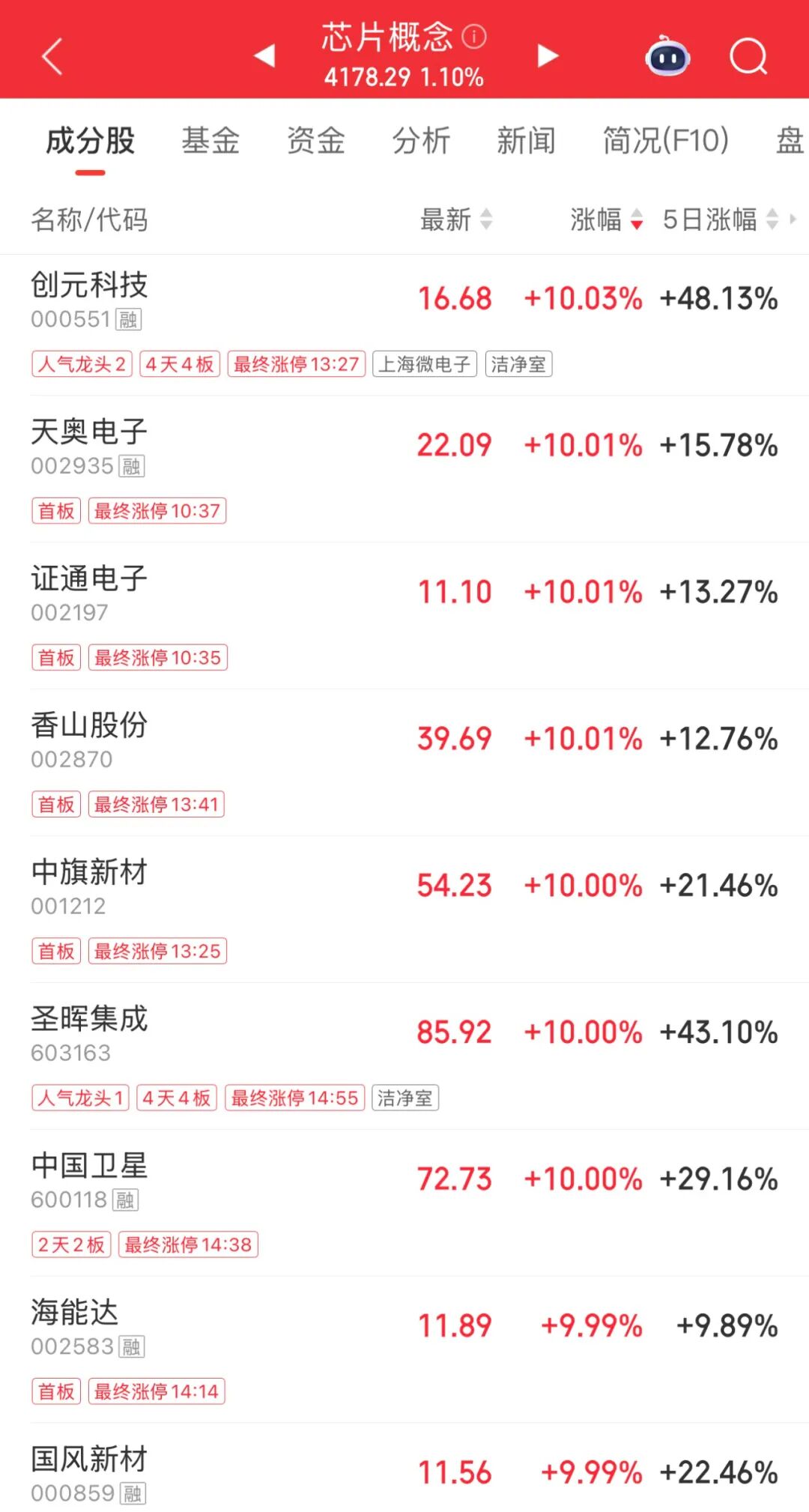The width and height of the screenshot is (809, 1512).
Task: Sort the list by 最新 price
Action: coord(456,220)
